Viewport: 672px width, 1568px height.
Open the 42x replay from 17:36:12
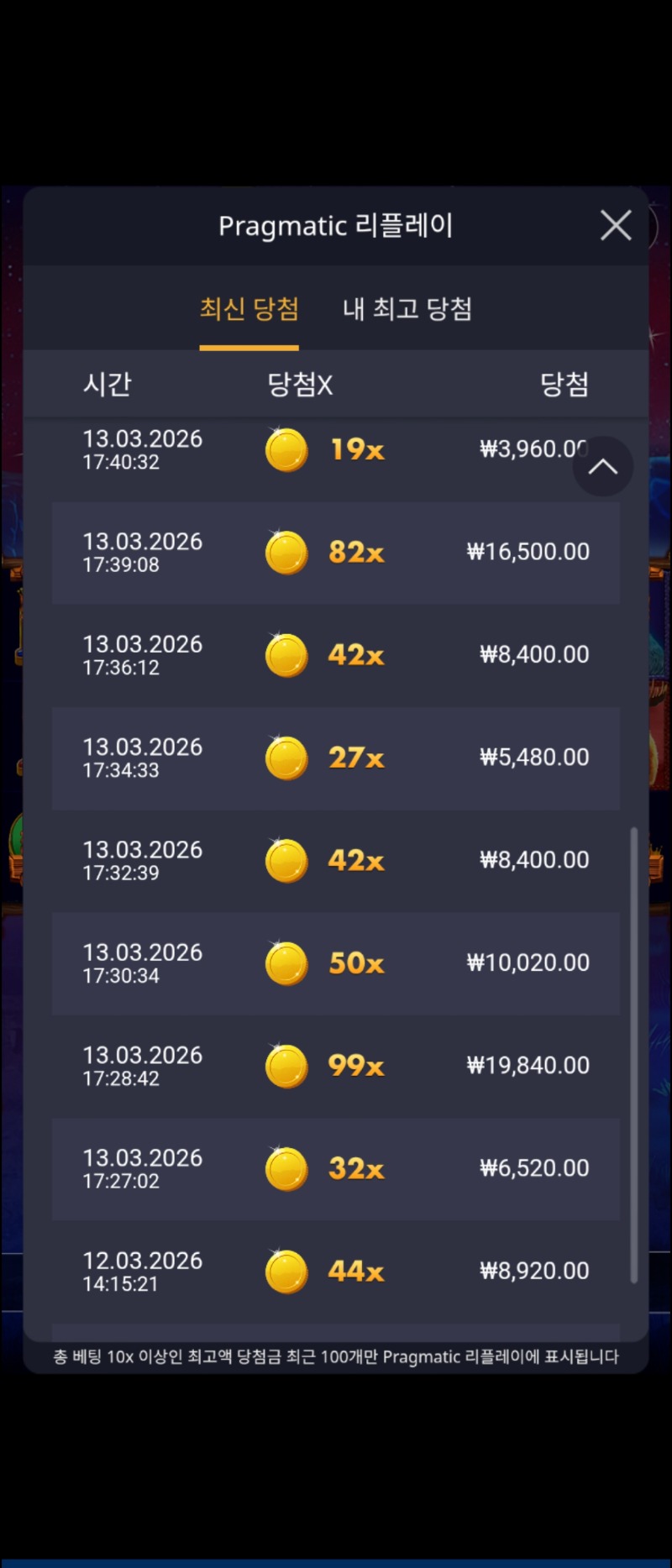tap(336, 655)
